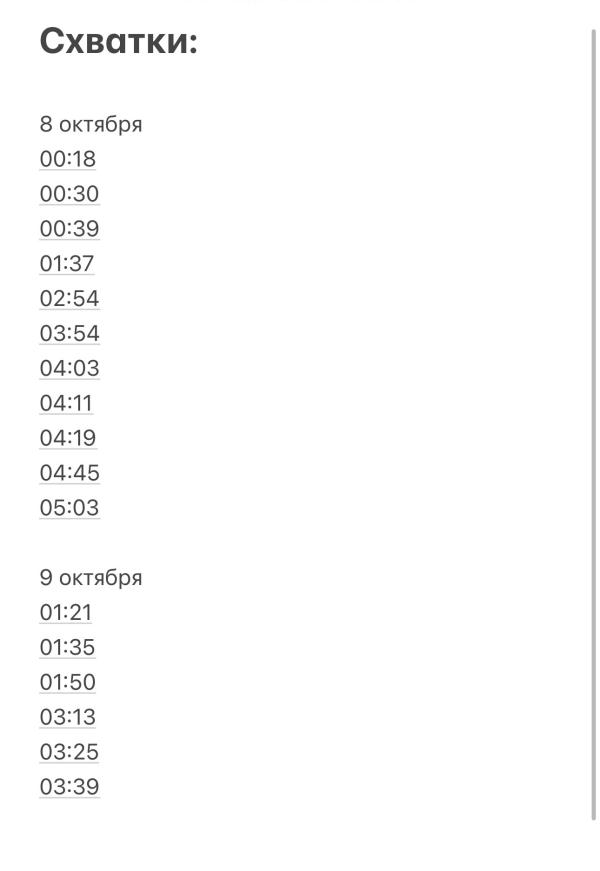The image size is (600, 871).
Task: Open the 02:54 time link
Action: point(69,299)
